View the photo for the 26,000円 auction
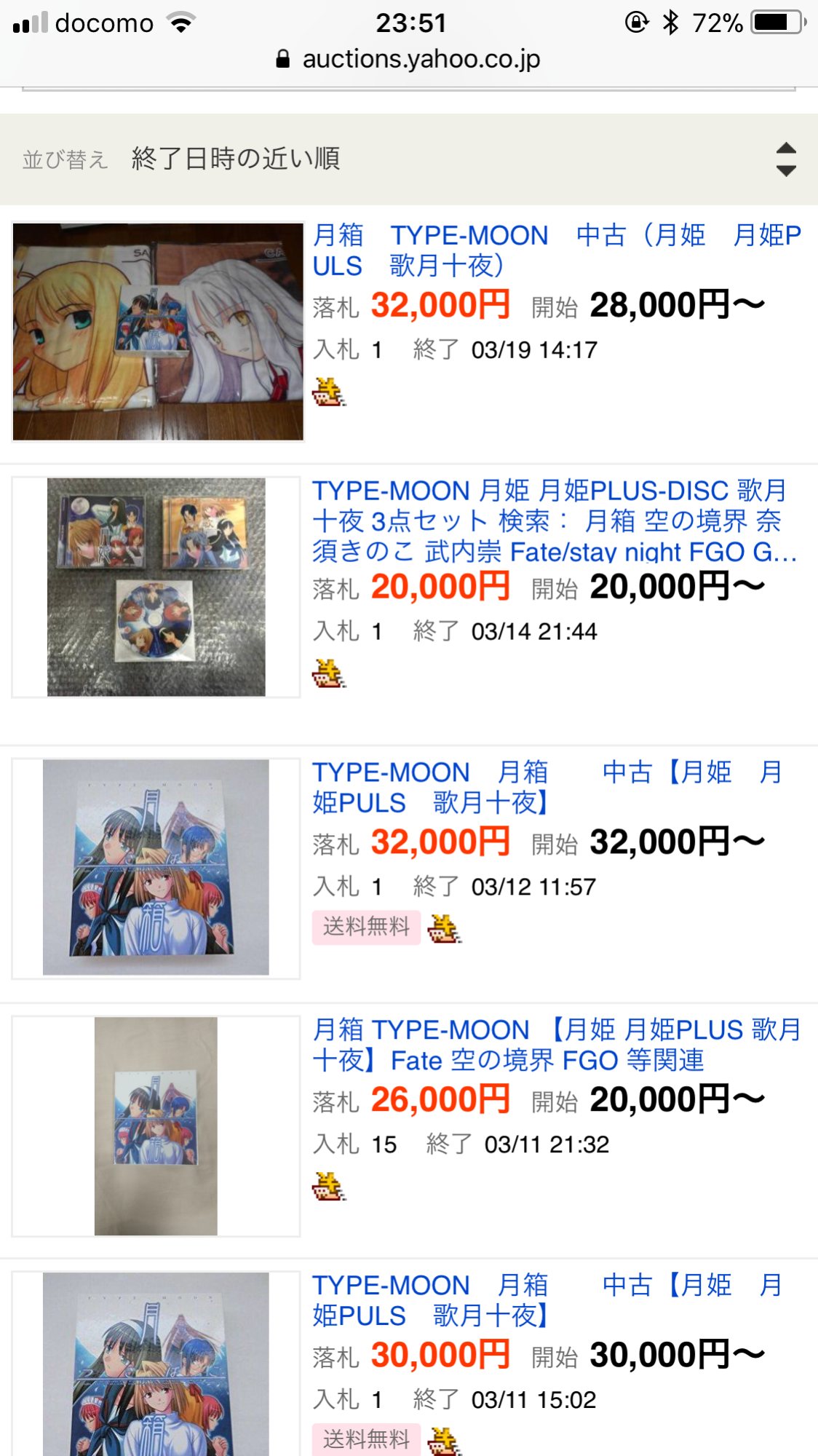The height and width of the screenshot is (1456, 818). tap(156, 1125)
